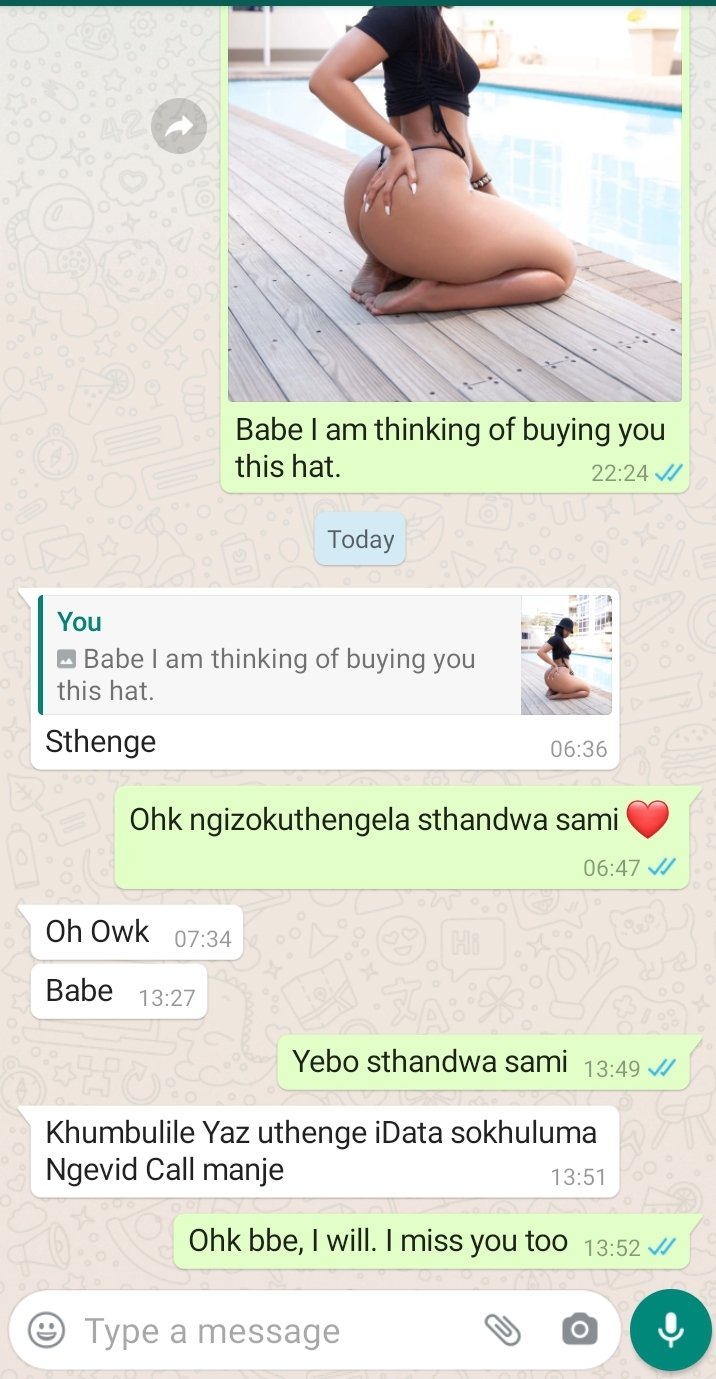Open the sent photo in full view
The image size is (716, 1379).
(x=455, y=200)
